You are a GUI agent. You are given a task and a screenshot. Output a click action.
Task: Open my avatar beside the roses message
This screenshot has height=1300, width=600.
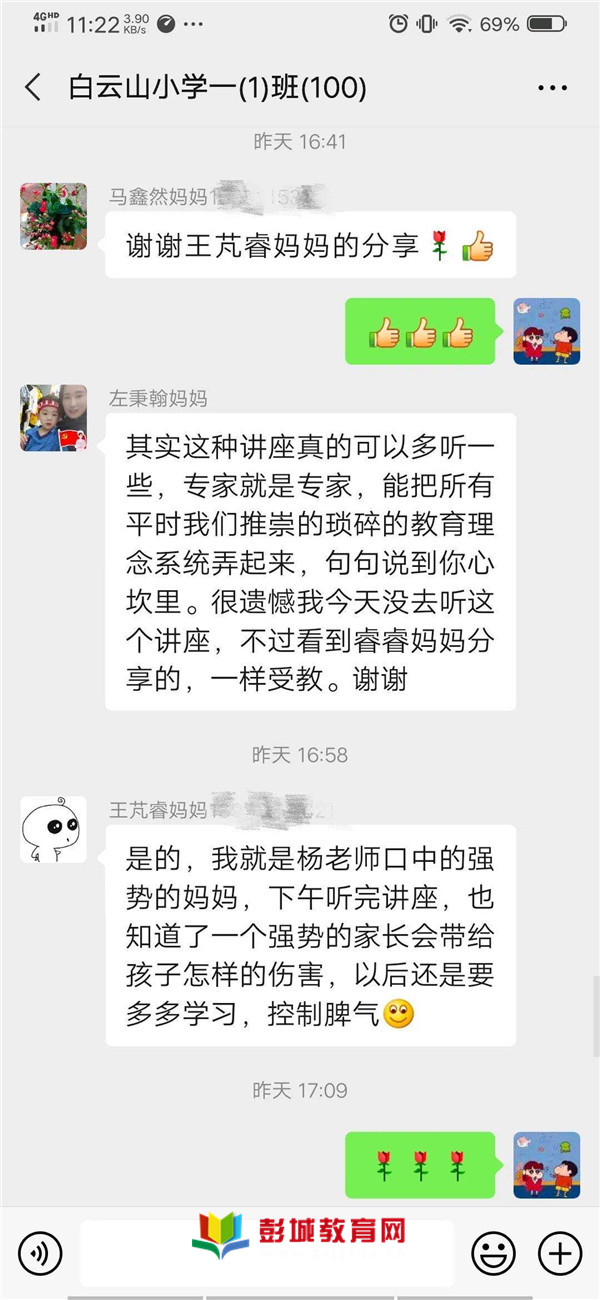pos(547,1165)
